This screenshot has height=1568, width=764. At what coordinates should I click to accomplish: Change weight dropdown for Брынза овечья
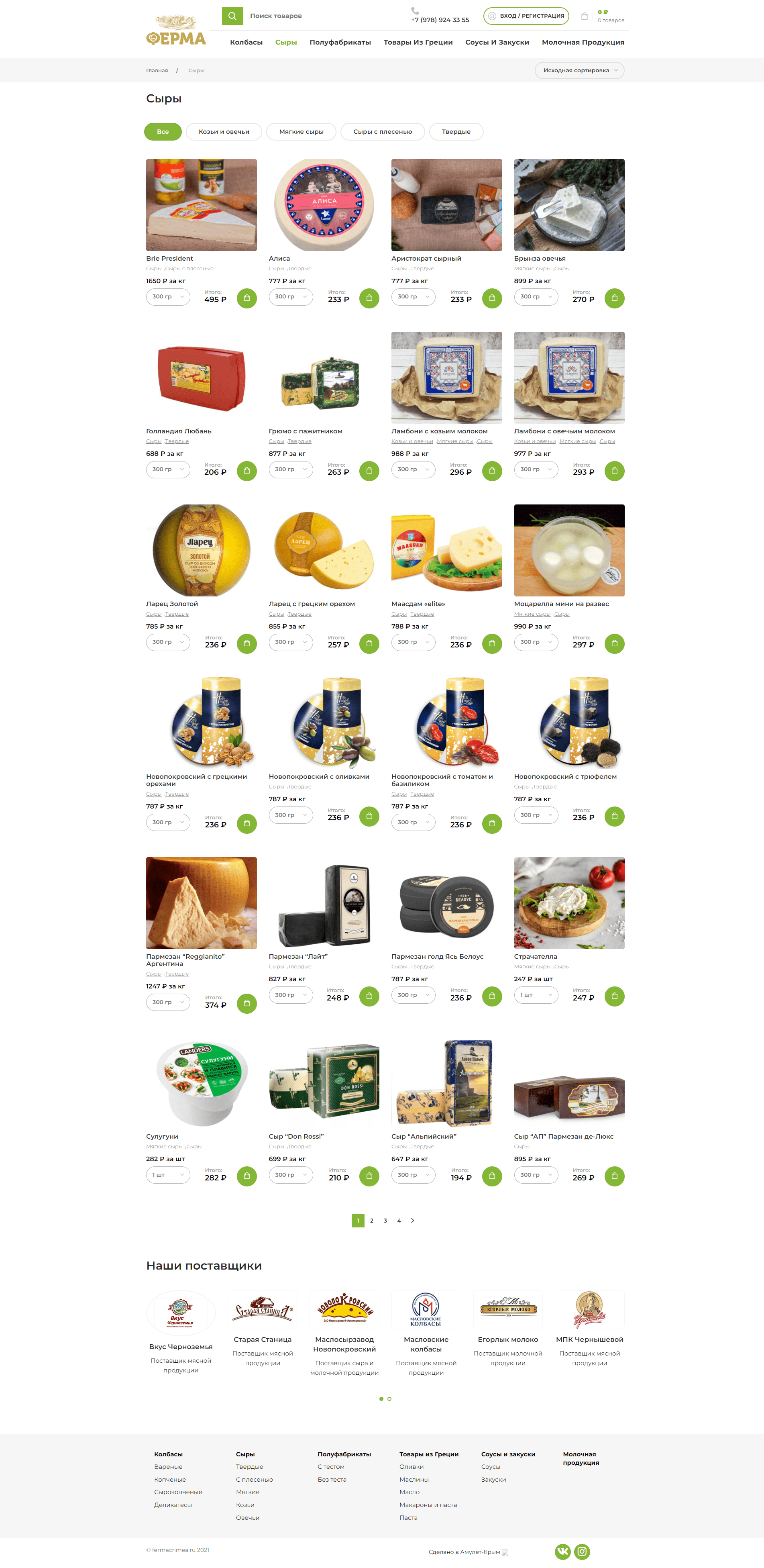pos(536,296)
